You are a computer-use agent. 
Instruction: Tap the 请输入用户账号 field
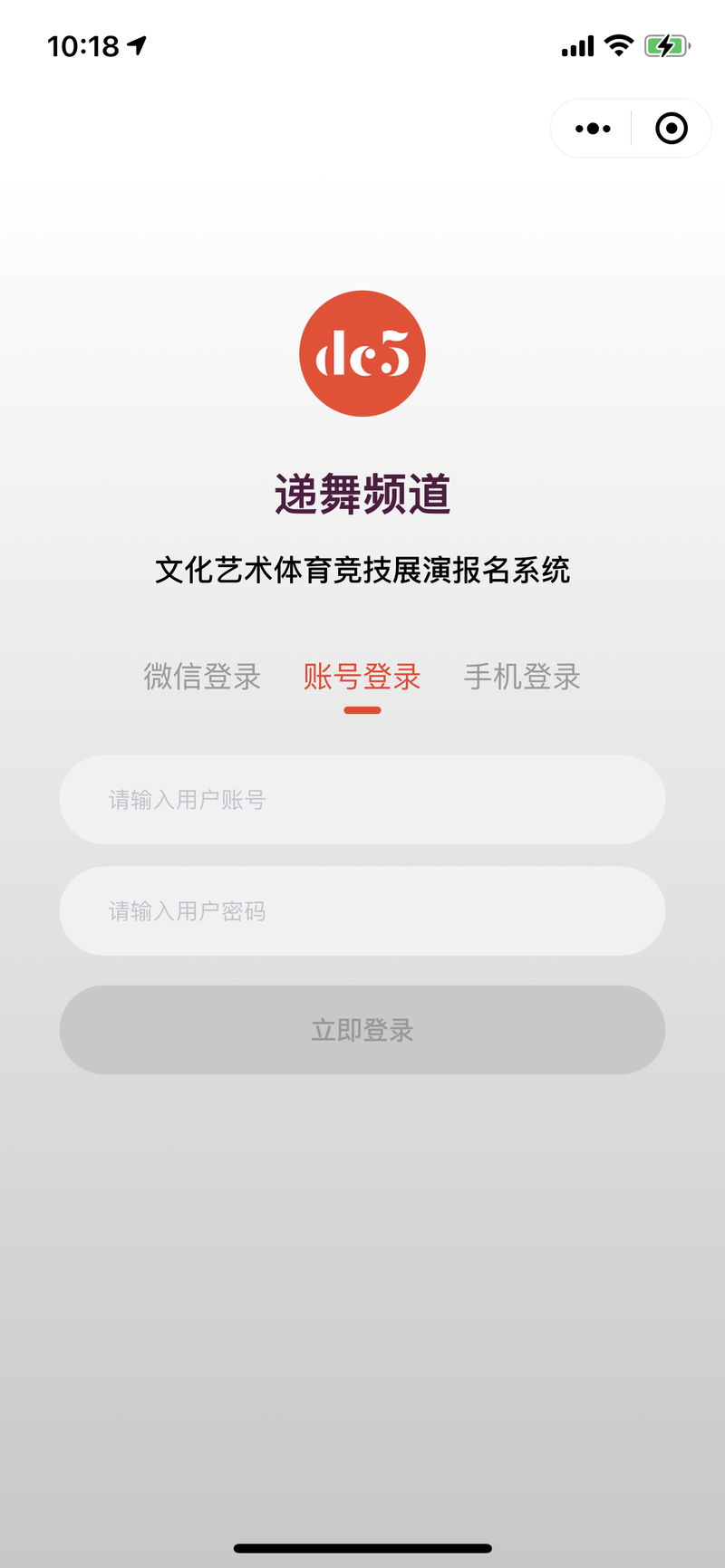362,800
